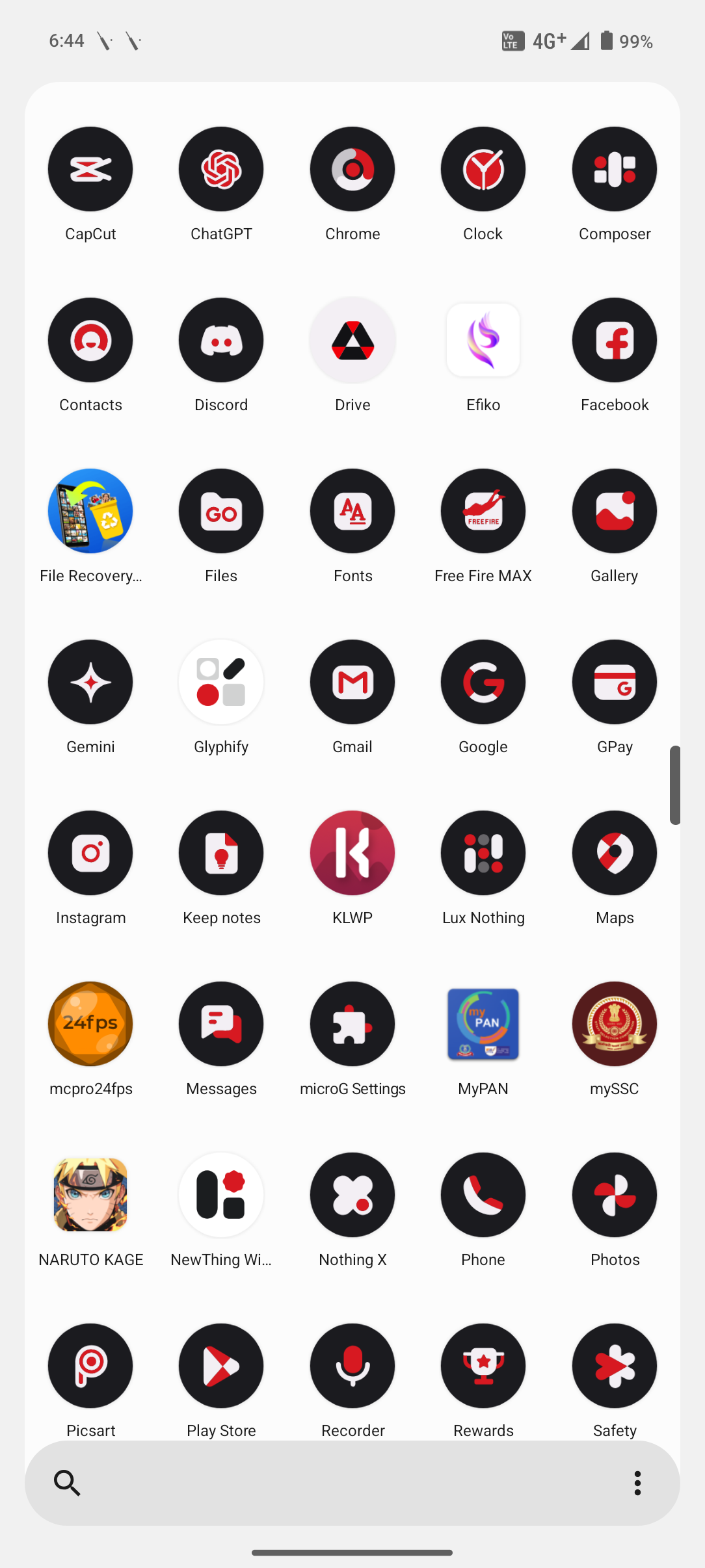Image resolution: width=705 pixels, height=1568 pixels.
Task: Open the app search bar
Action: [x=325, y=1483]
